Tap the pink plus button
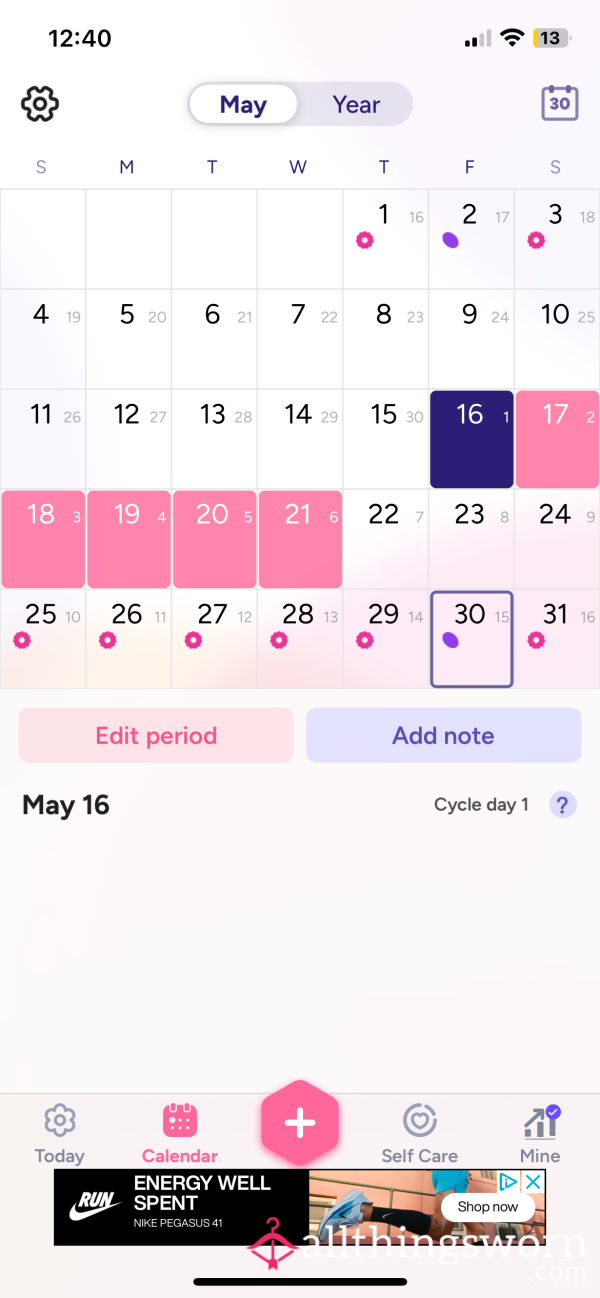600x1298 pixels. (x=300, y=1123)
